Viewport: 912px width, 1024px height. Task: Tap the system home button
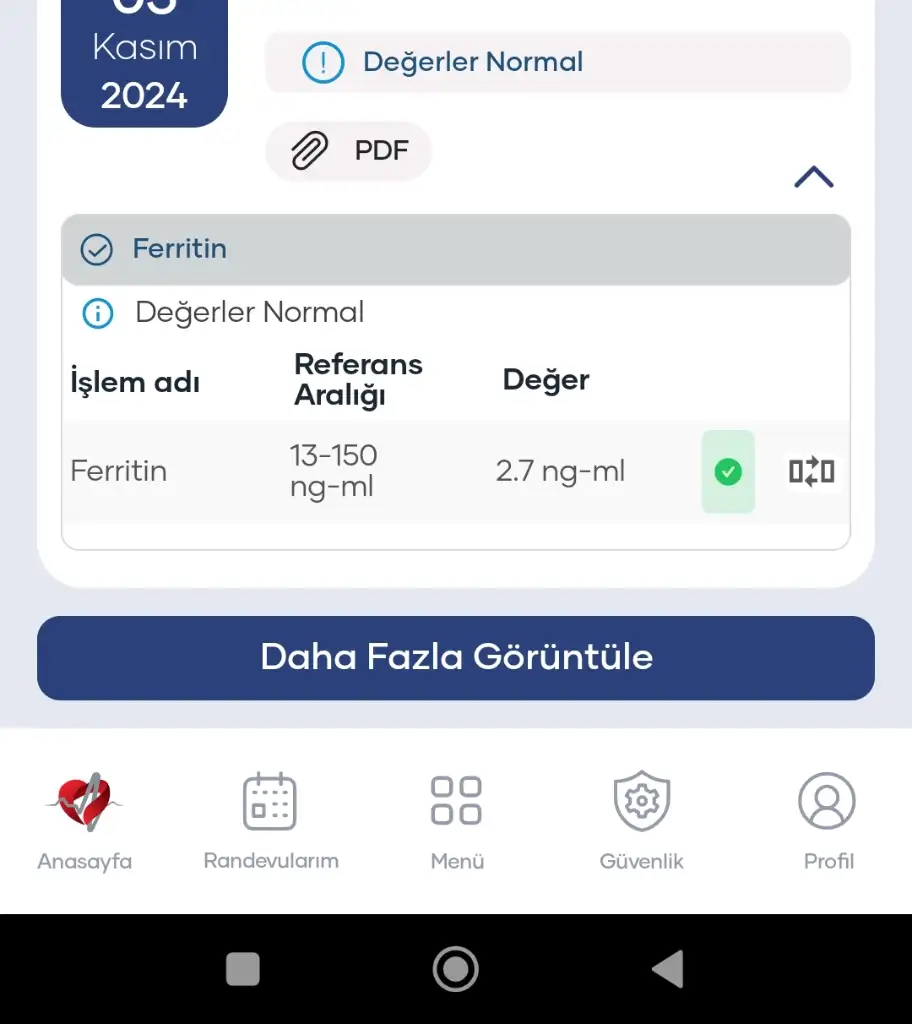(x=456, y=969)
